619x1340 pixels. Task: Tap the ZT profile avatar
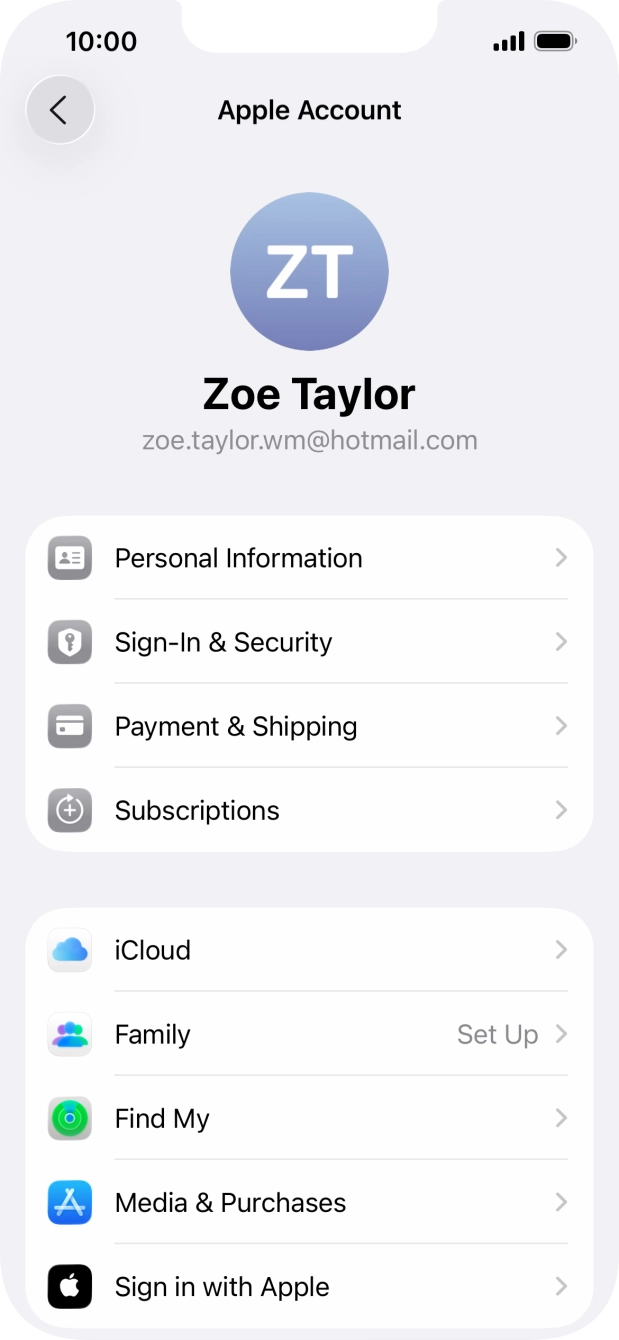tap(309, 271)
